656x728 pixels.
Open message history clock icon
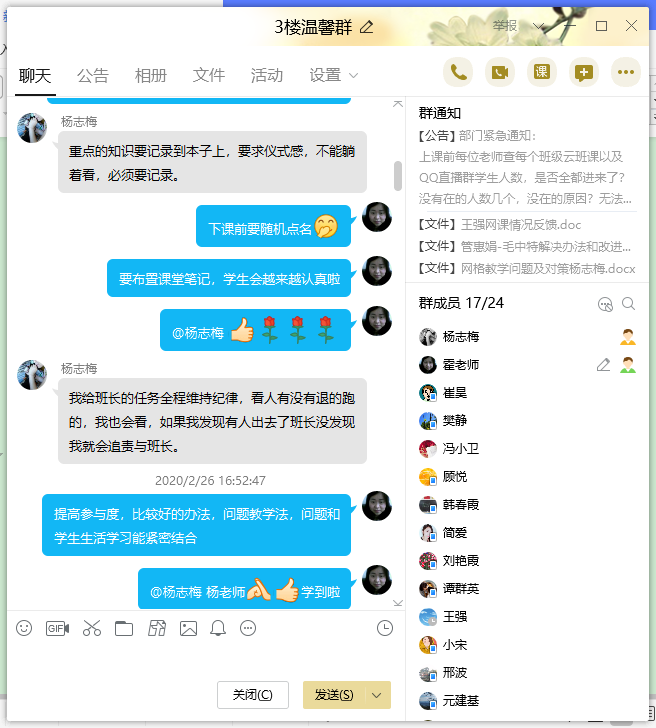385,628
